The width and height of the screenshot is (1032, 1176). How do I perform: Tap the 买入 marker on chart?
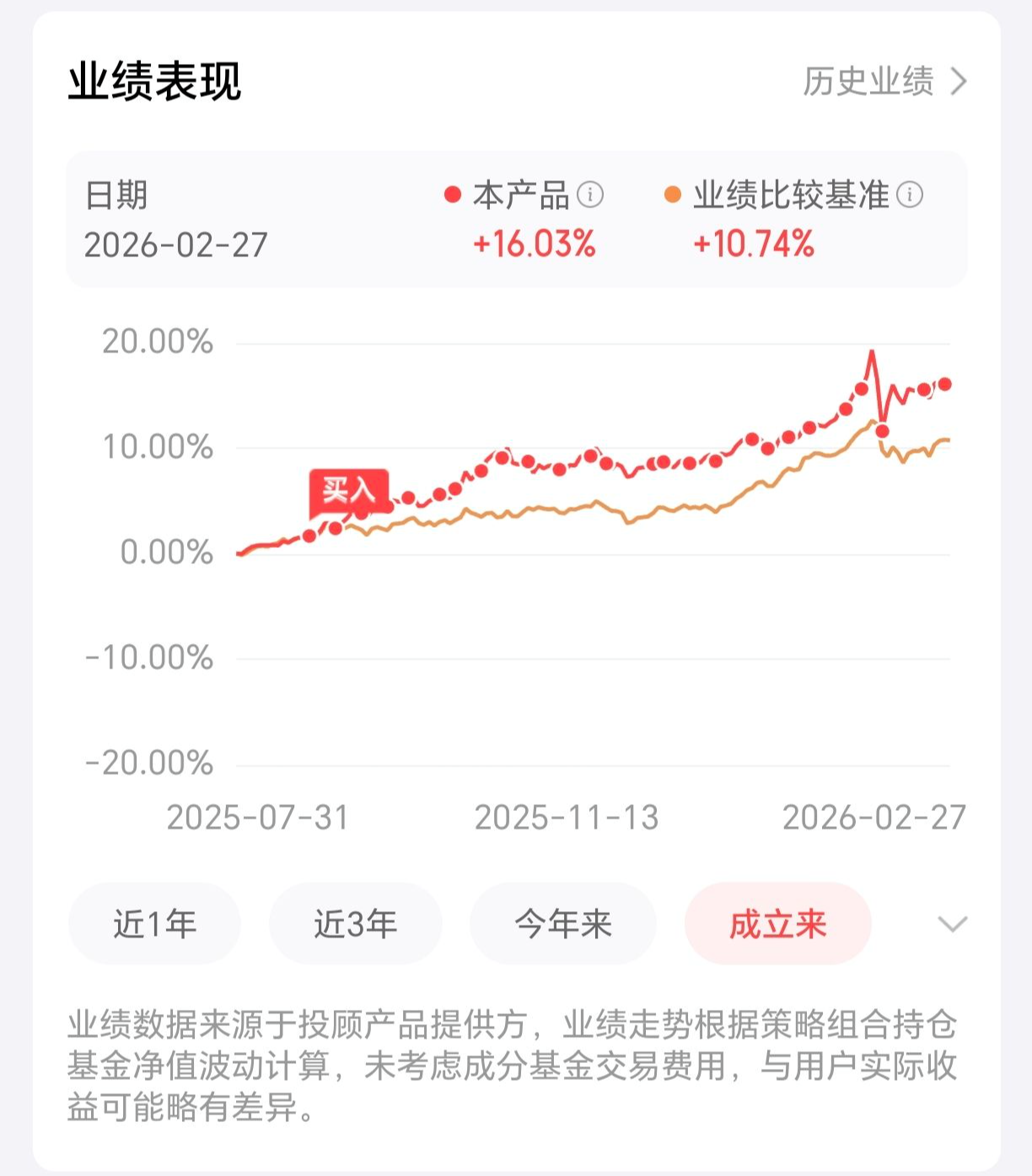click(348, 491)
